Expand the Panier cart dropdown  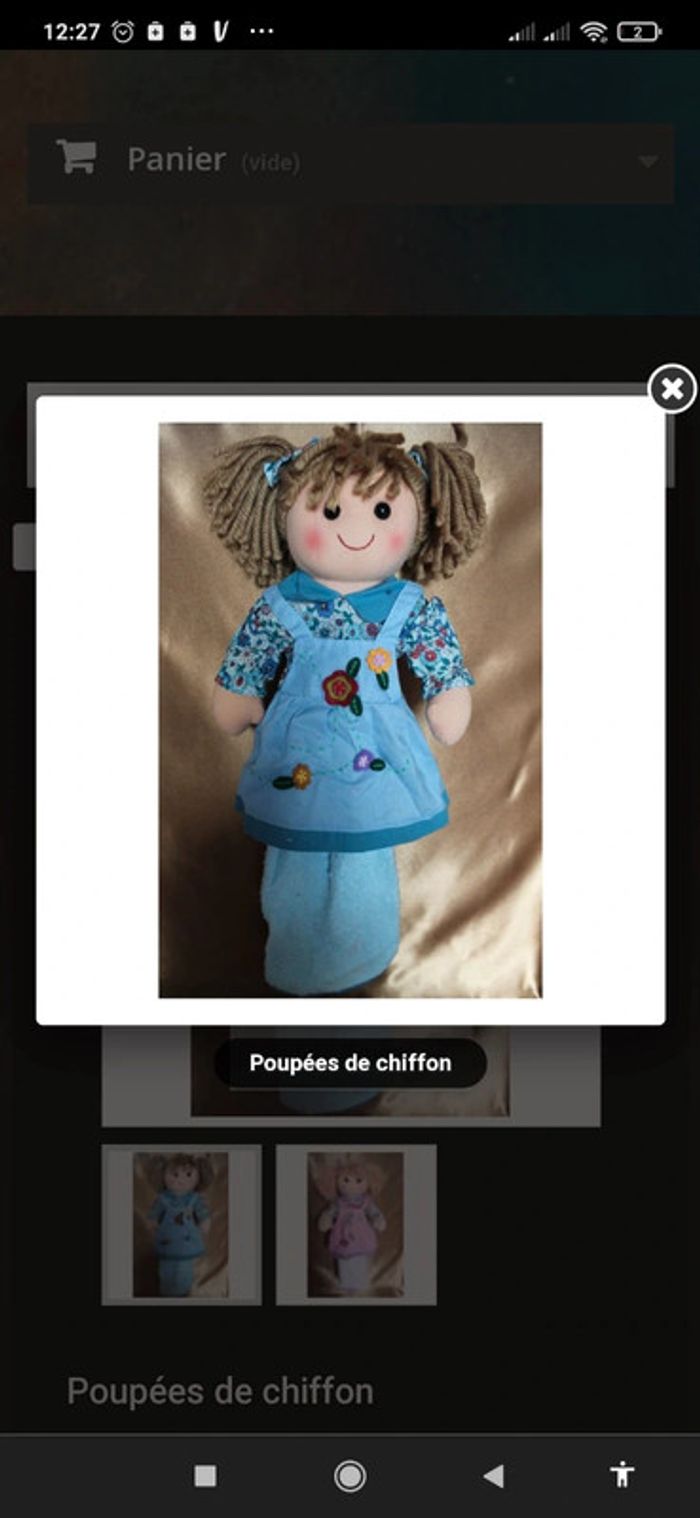pos(648,161)
